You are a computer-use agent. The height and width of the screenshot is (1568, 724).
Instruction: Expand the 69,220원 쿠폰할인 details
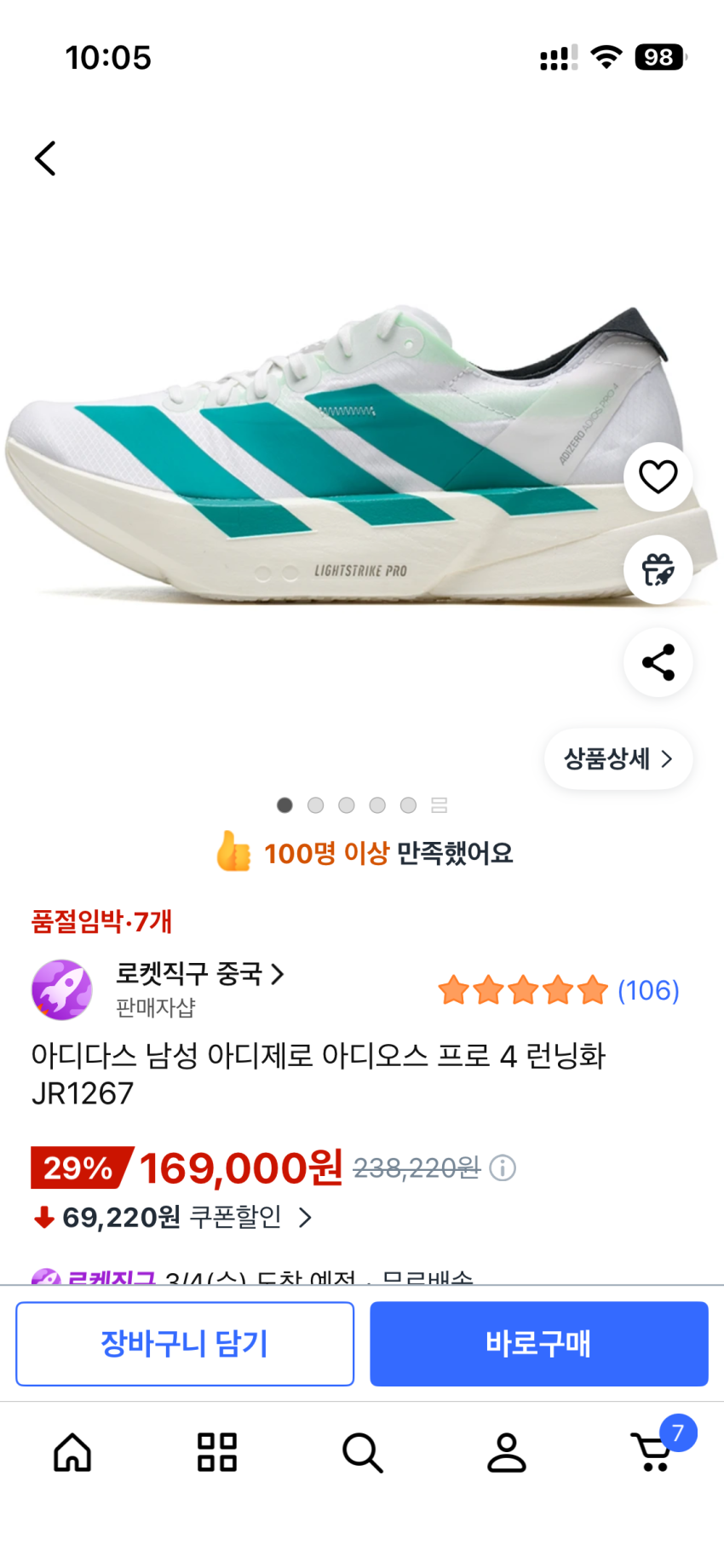[x=305, y=1218]
